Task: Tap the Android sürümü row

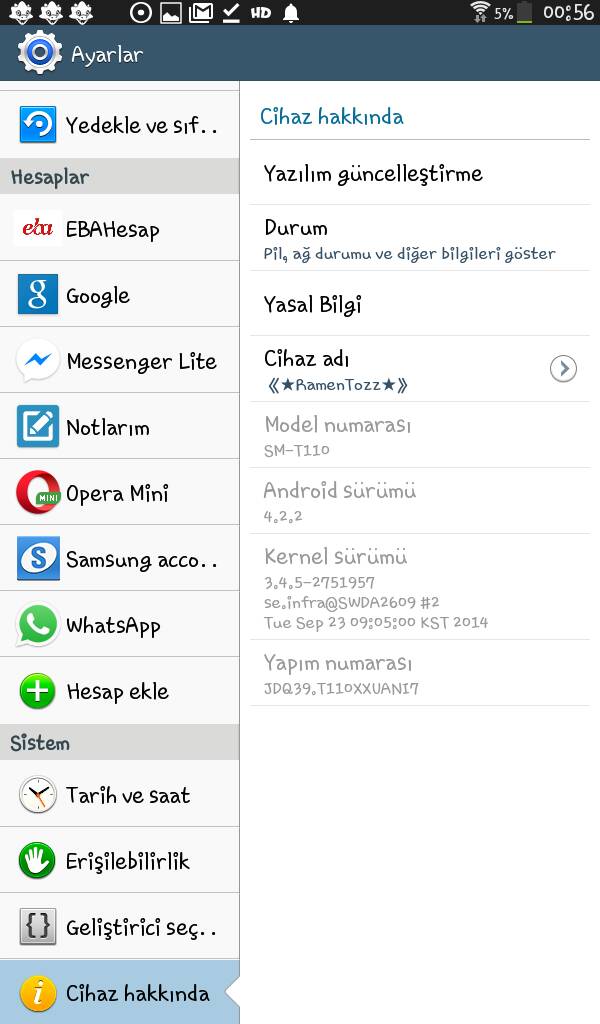Action: pyautogui.click(x=420, y=502)
